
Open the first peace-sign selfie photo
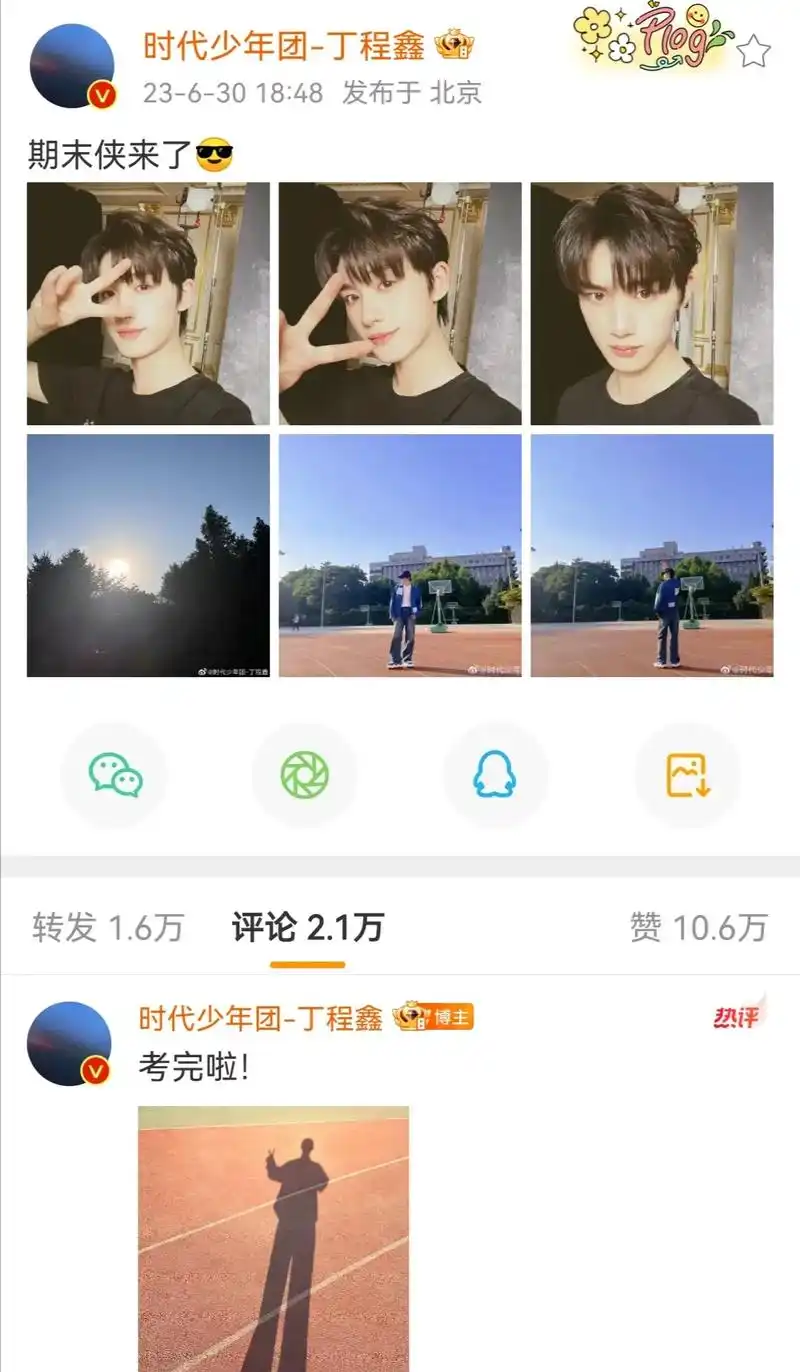(148, 303)
